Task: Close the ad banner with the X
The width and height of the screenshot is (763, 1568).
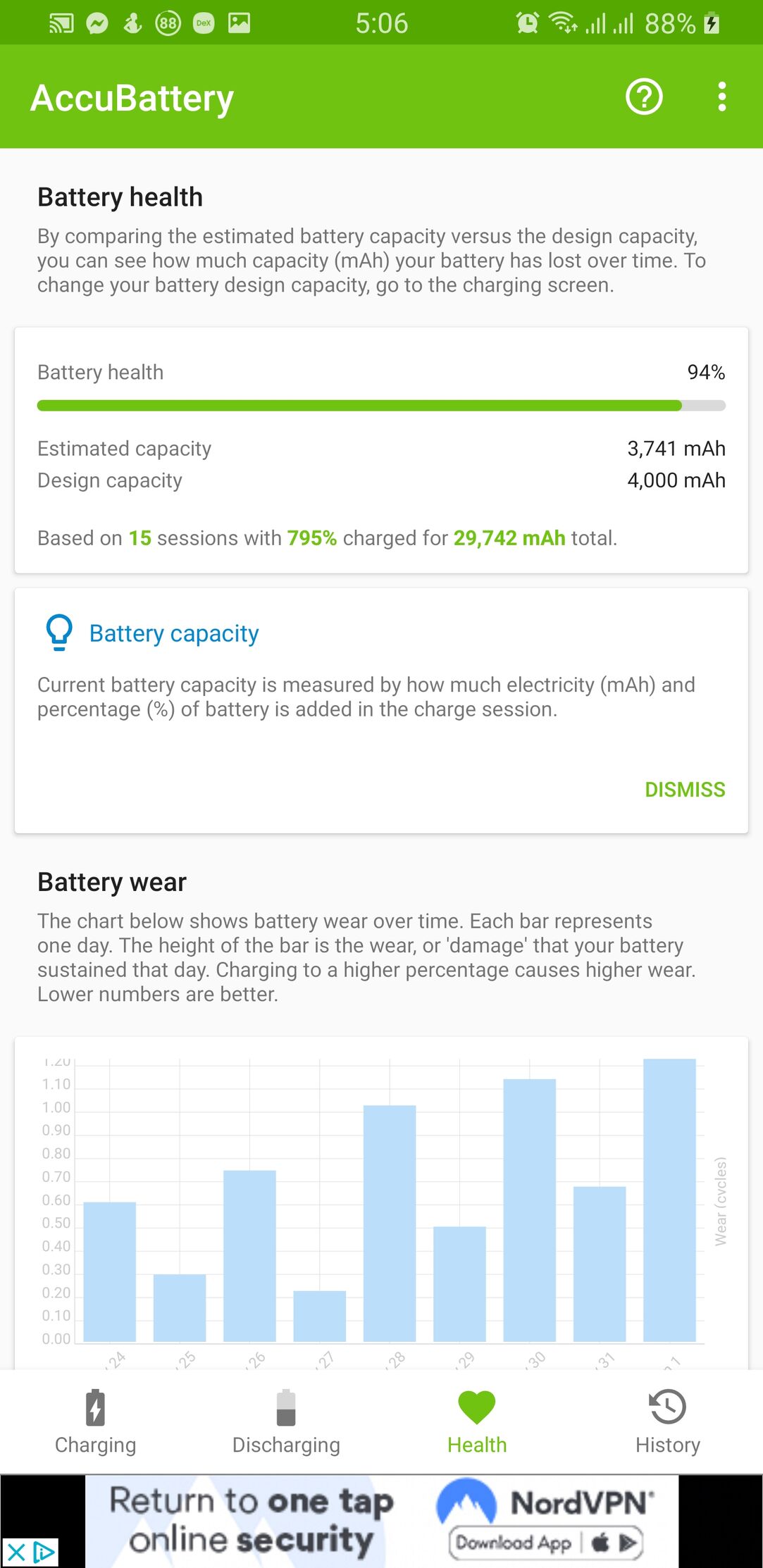Action: click(16, 1552)
